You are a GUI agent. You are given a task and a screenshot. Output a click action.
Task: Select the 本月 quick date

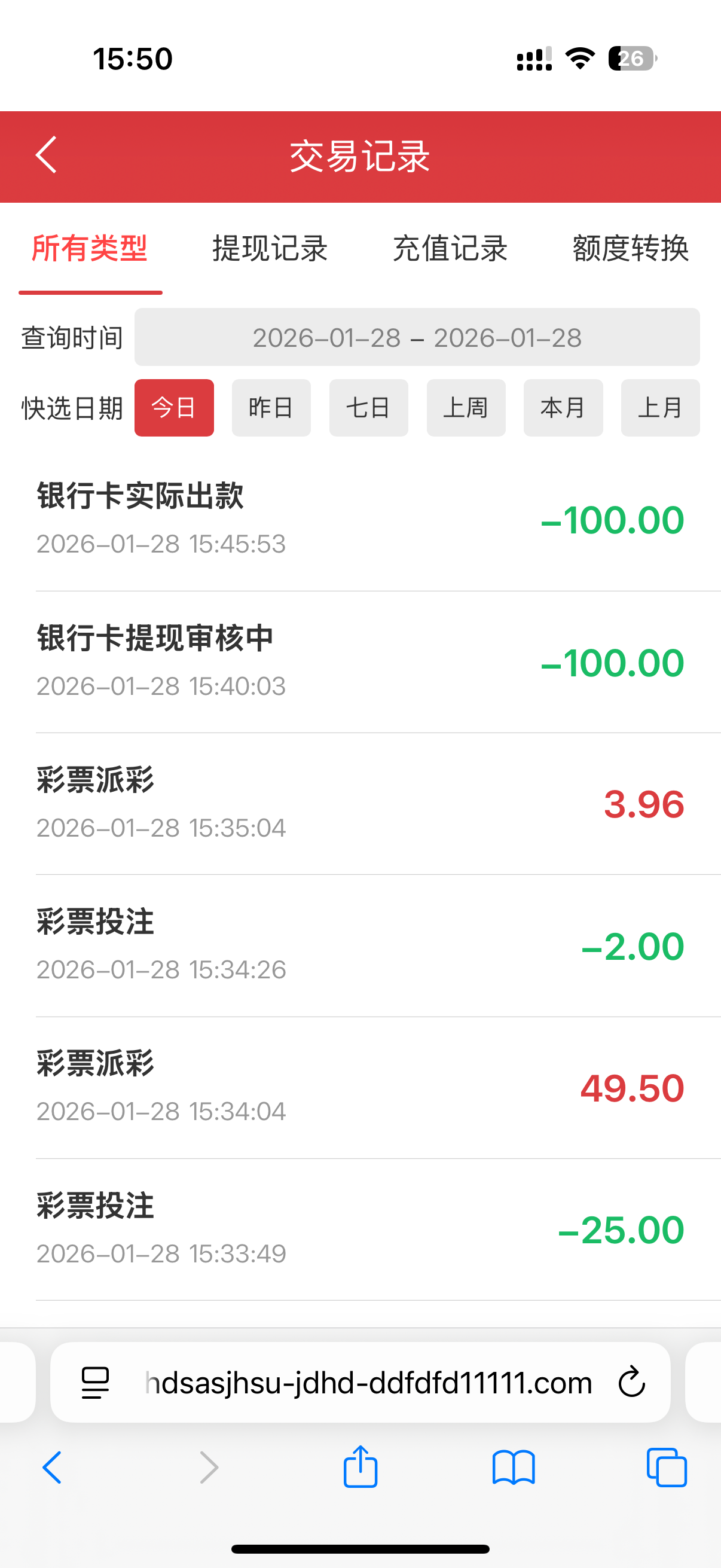coord(563,408)
